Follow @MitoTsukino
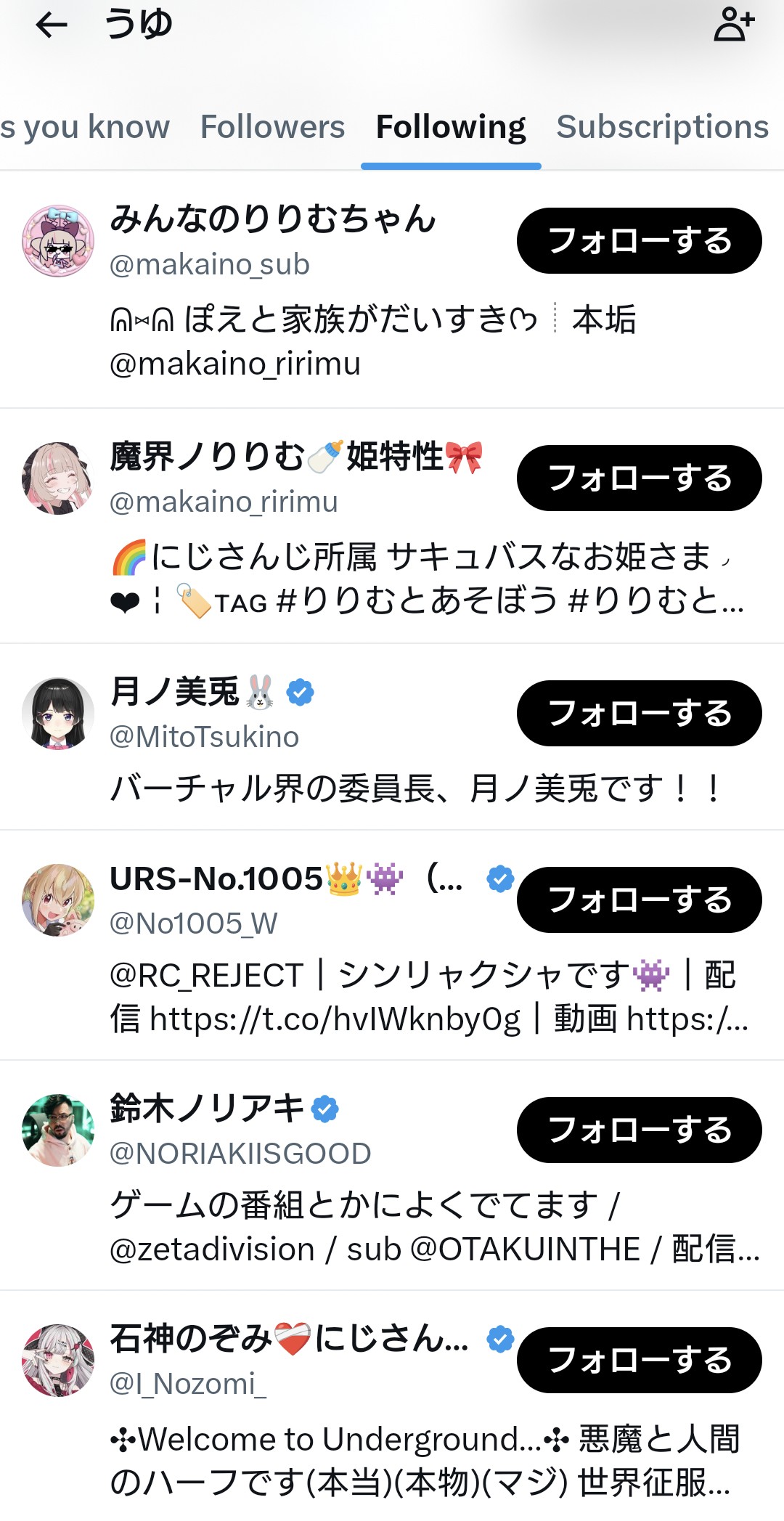 pos(639,714)
